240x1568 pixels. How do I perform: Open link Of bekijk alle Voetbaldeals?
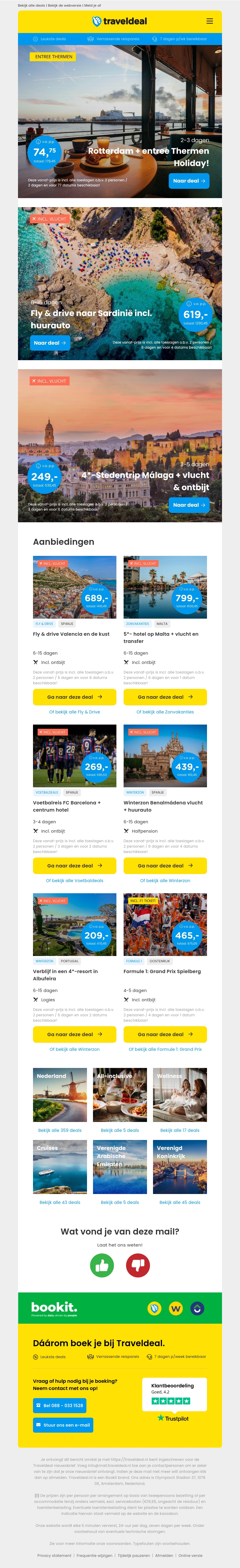(74, 880)
